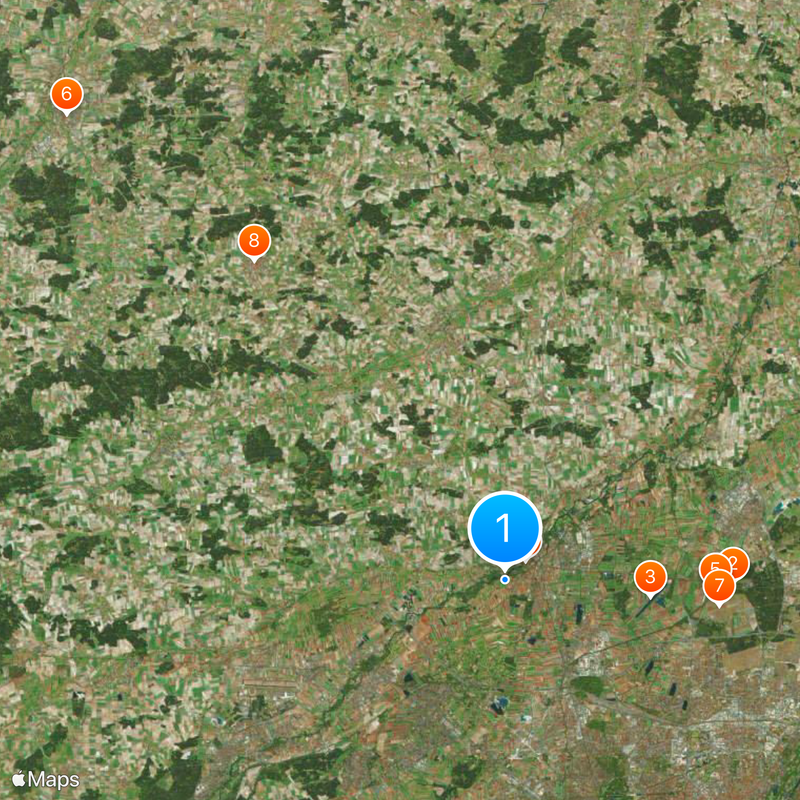
Task: Tap the orange pin numbered 7
Action: point(719,586)
